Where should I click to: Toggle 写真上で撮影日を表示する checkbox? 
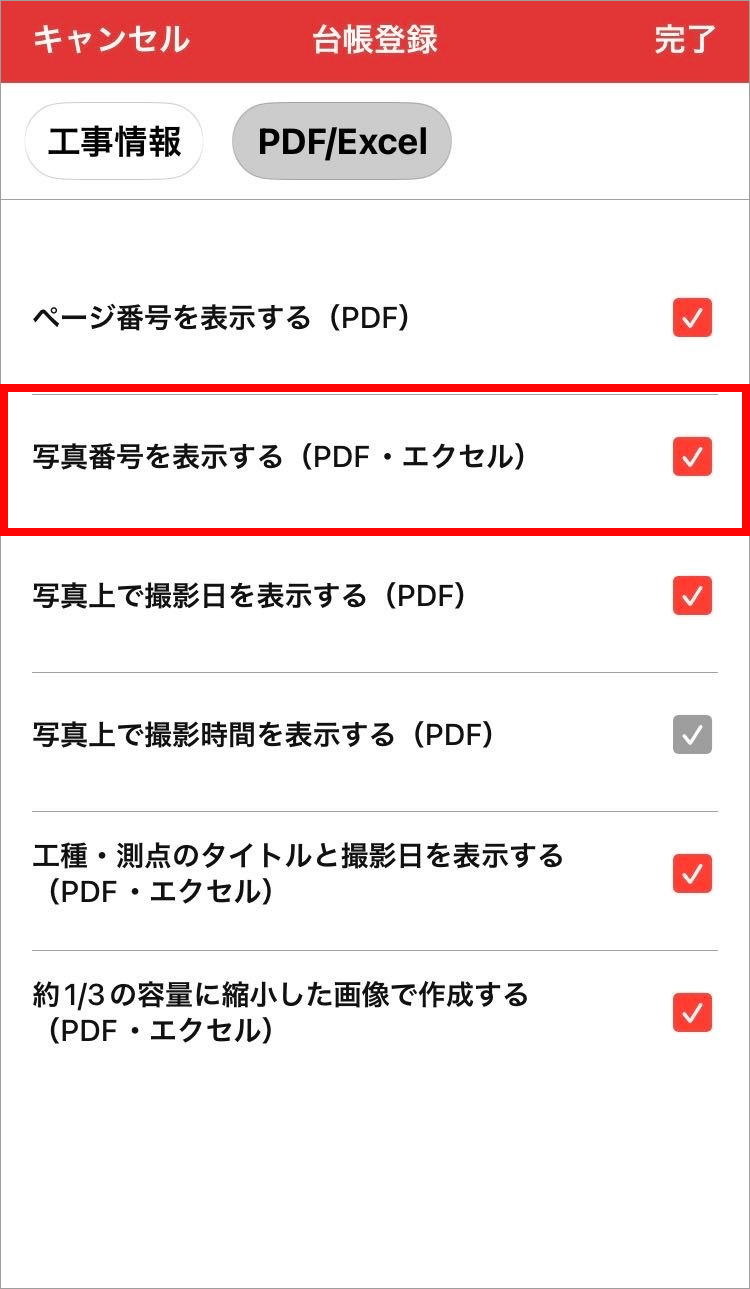(692, 596)
